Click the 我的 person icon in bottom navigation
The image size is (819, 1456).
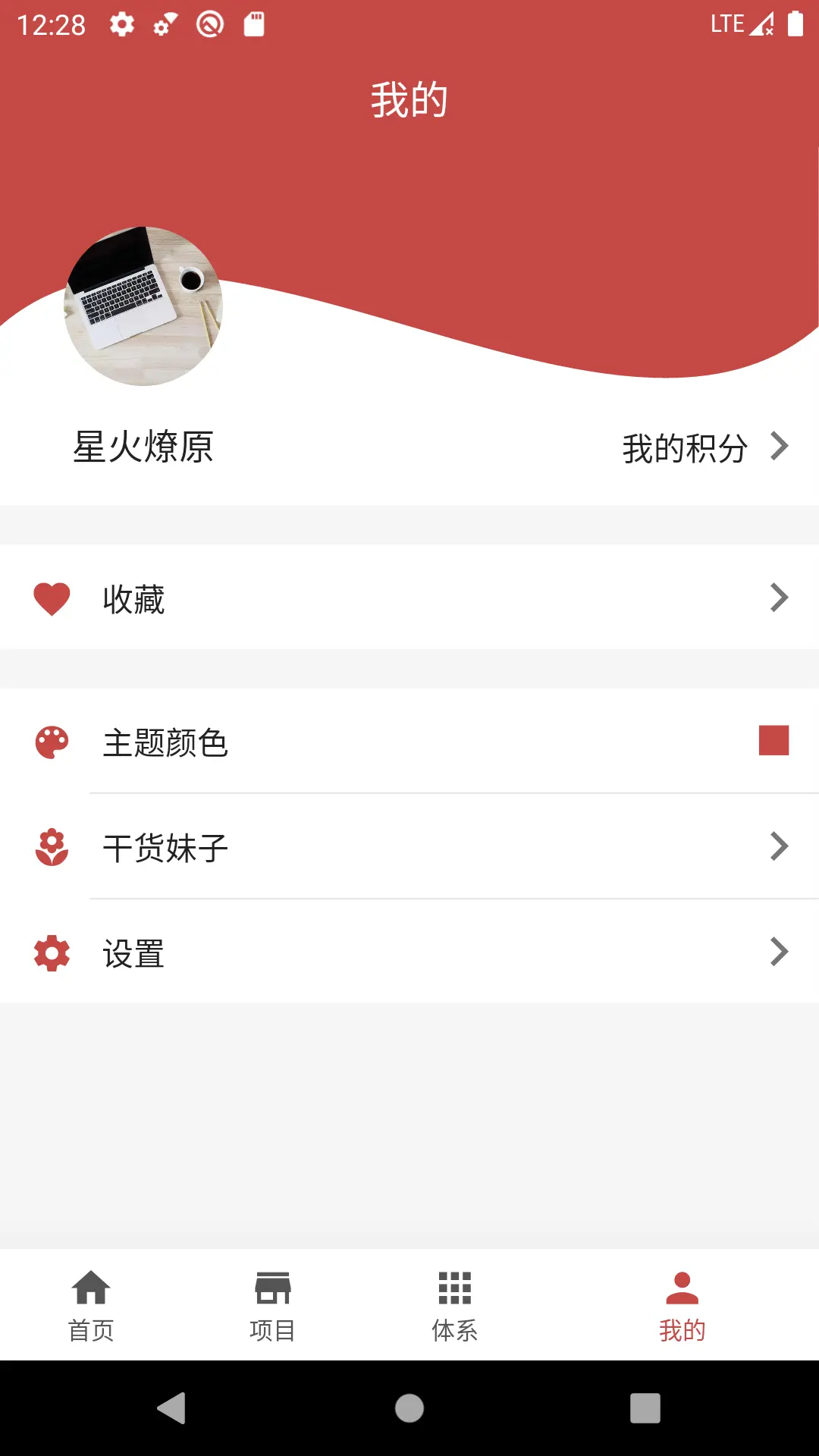click(680, 1287)
